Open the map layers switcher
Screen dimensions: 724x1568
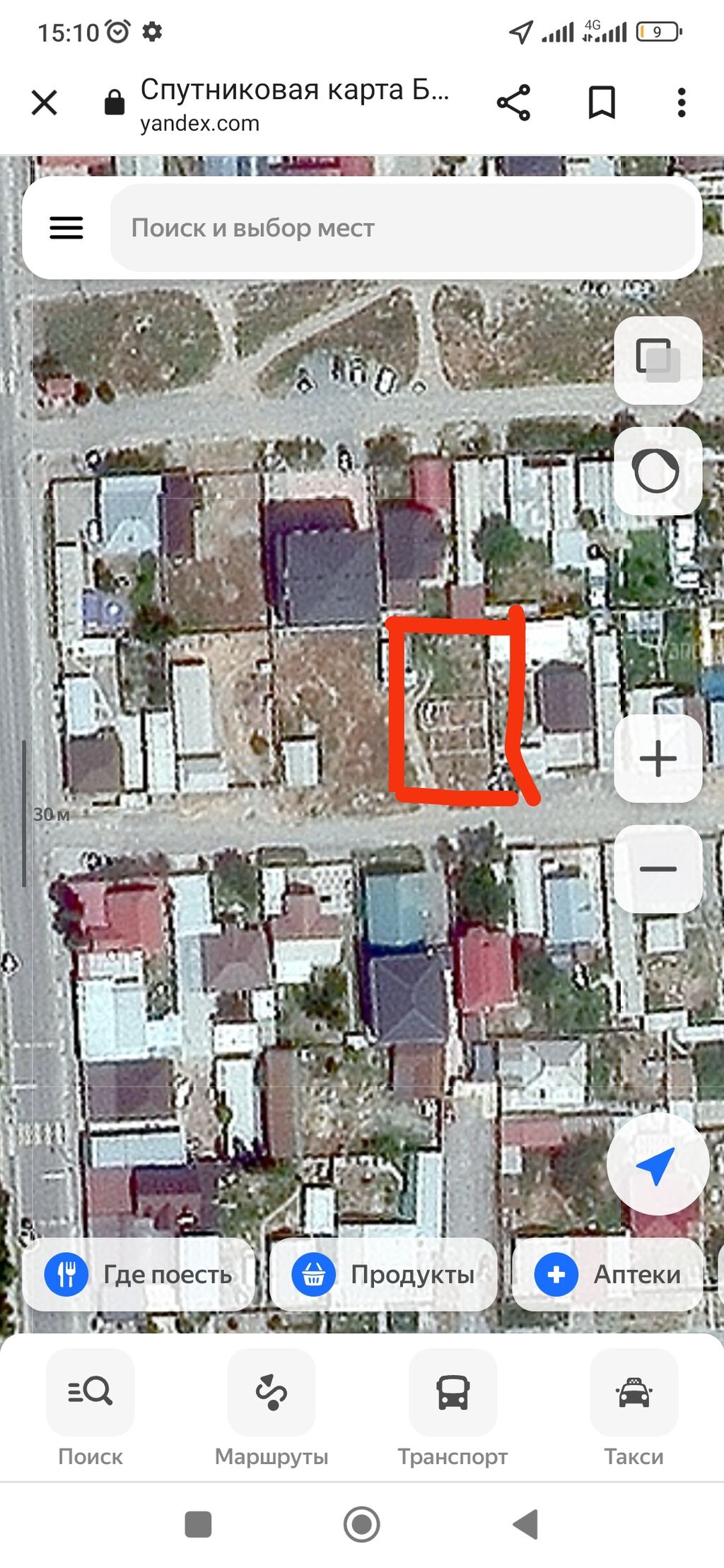[658, 360]
